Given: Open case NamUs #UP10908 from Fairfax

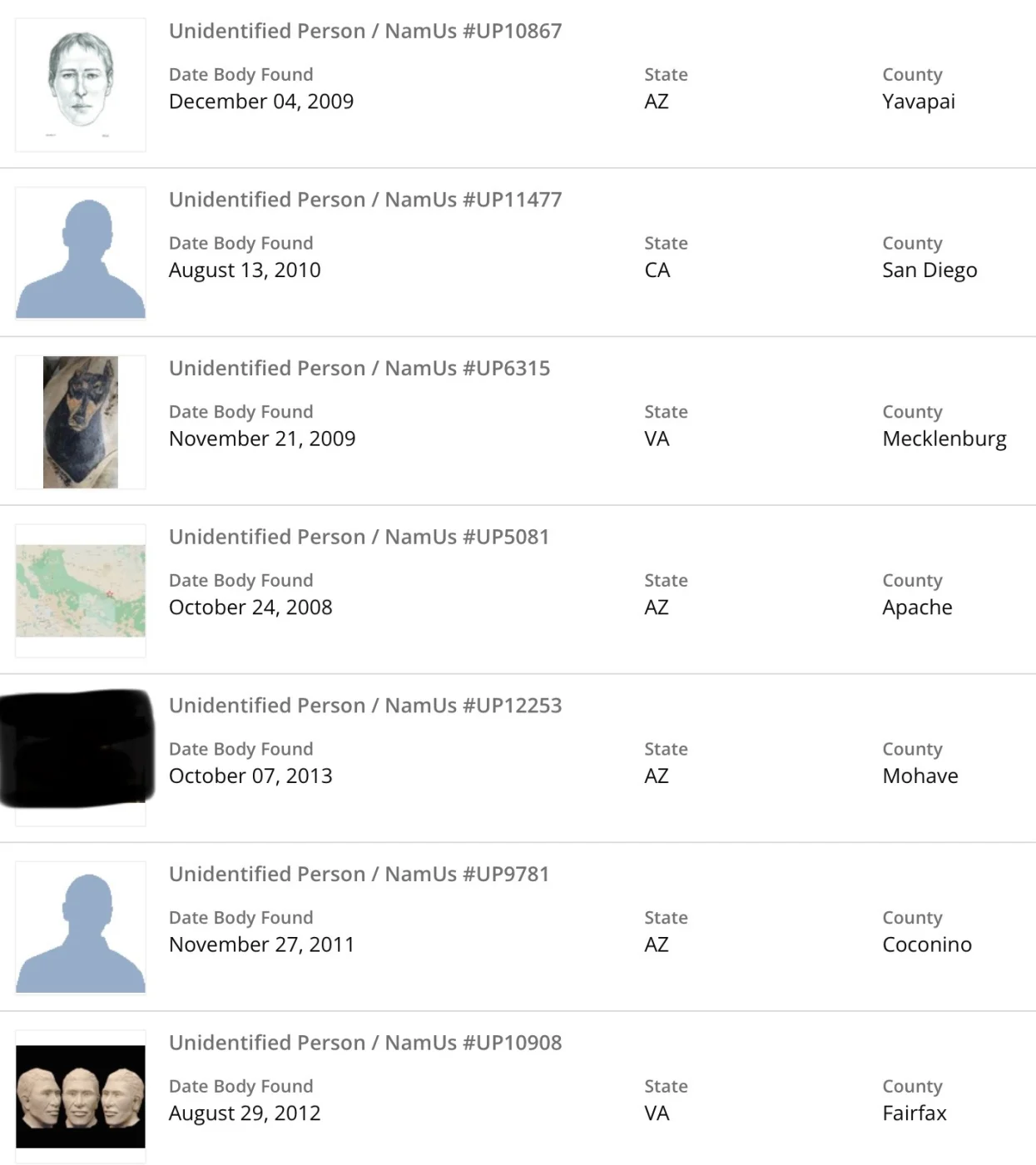Looking at the screenshot, I should [365, 1044].
